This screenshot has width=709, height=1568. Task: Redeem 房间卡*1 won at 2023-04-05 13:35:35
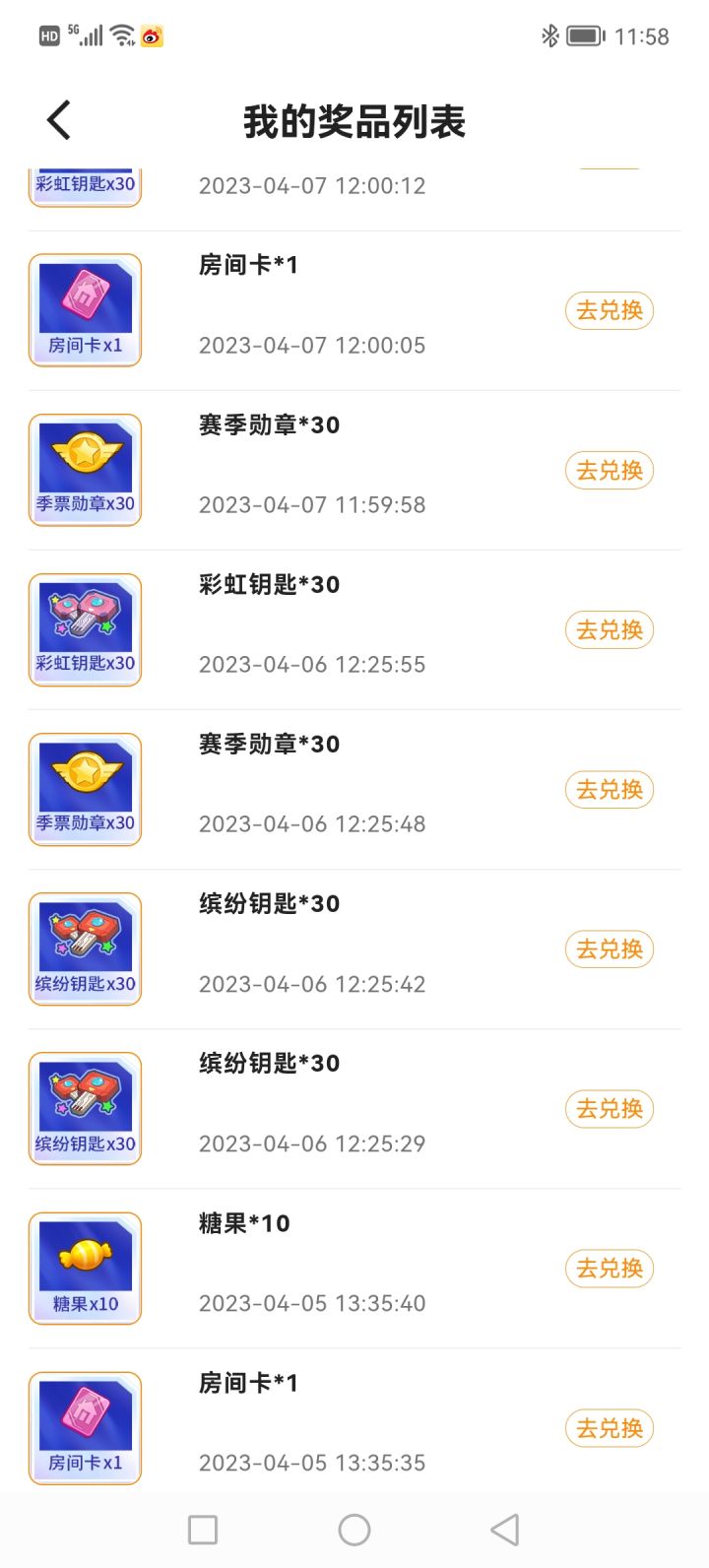(609, 1427)
